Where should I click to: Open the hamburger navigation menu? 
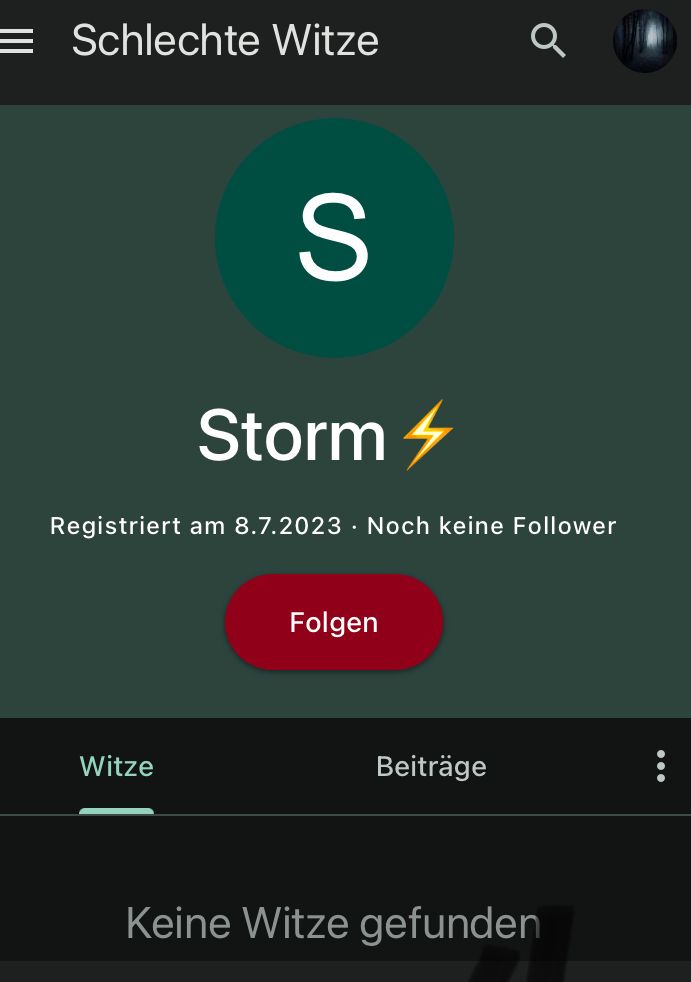tap(17, 41)
